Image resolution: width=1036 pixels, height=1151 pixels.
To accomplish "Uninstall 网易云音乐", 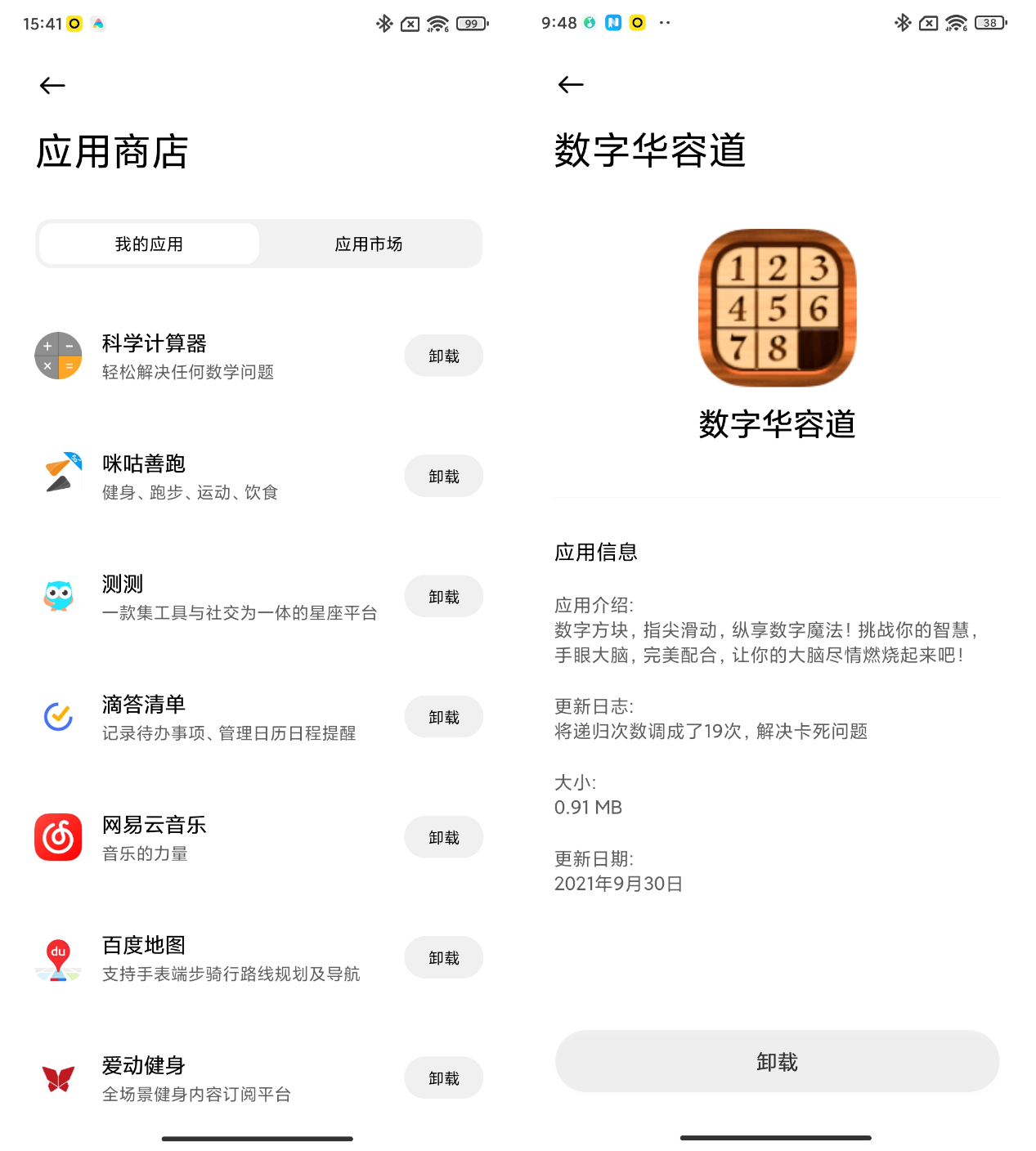I will click(x=443, y=837).
